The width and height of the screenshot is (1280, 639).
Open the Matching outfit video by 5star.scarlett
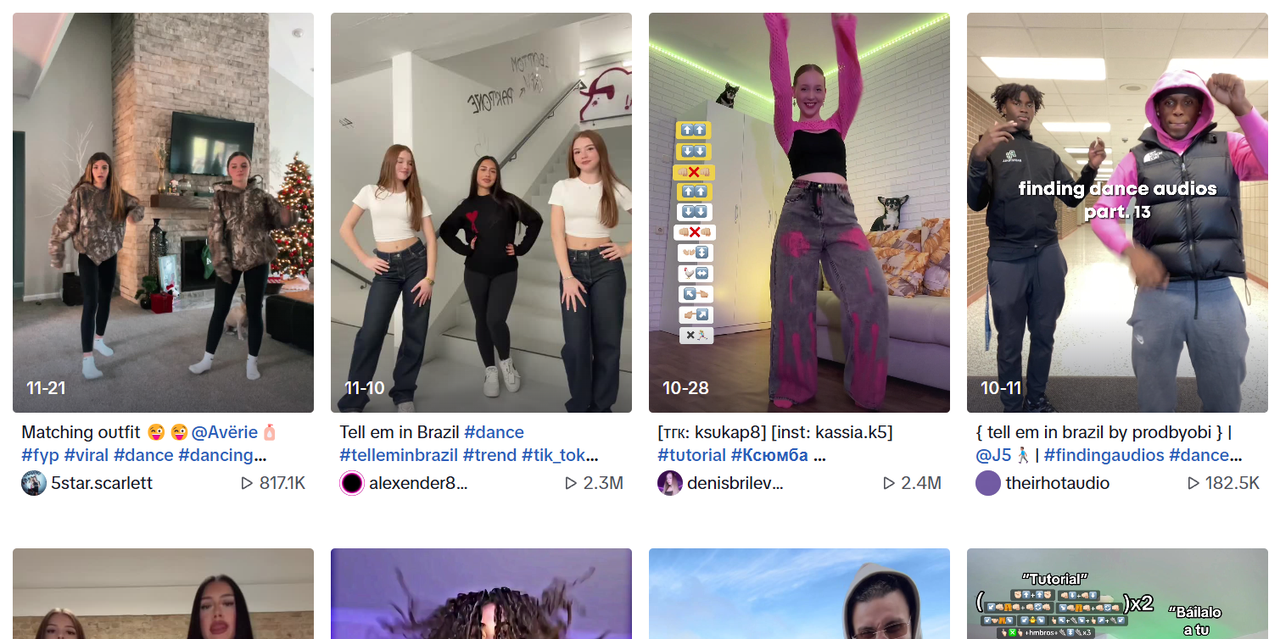163,212
